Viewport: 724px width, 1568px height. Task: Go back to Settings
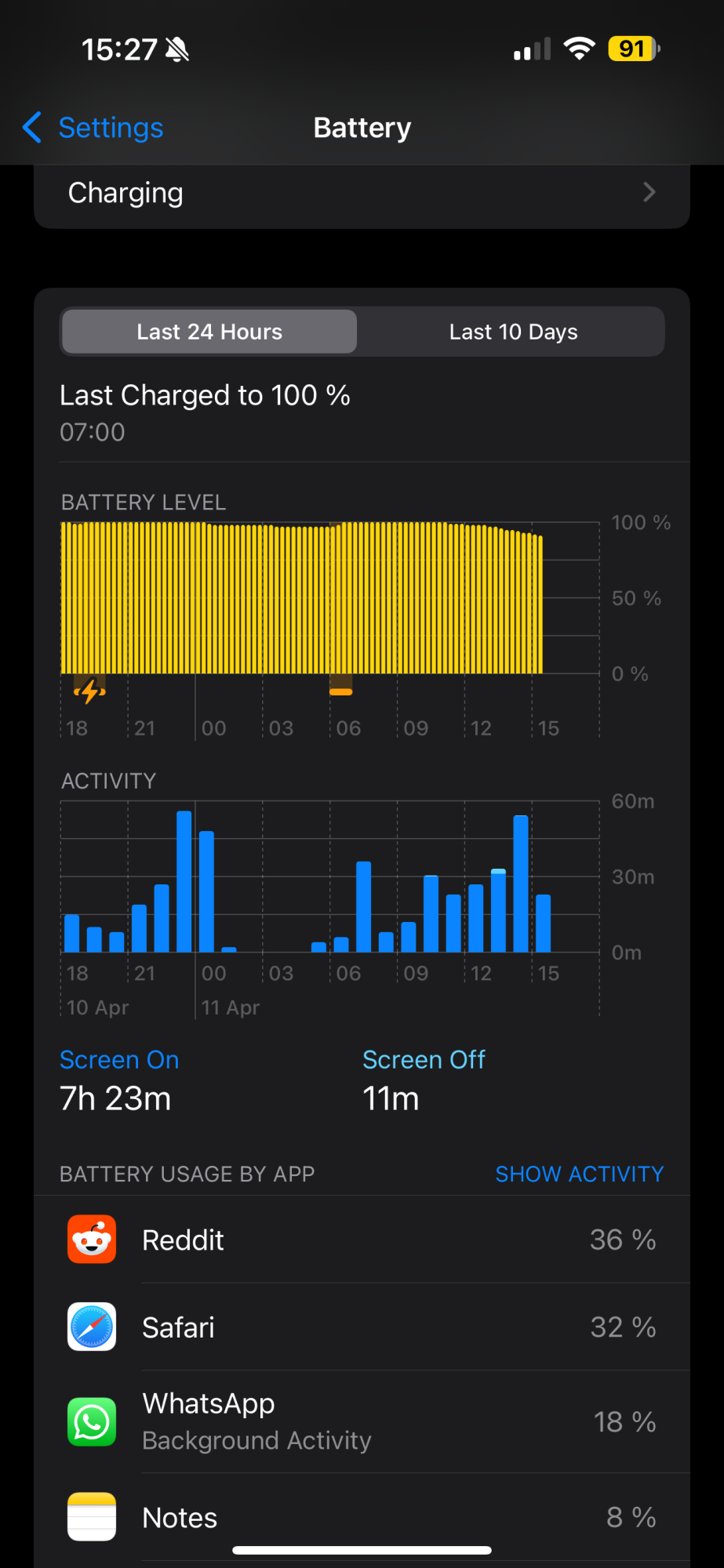pos(94,128)
